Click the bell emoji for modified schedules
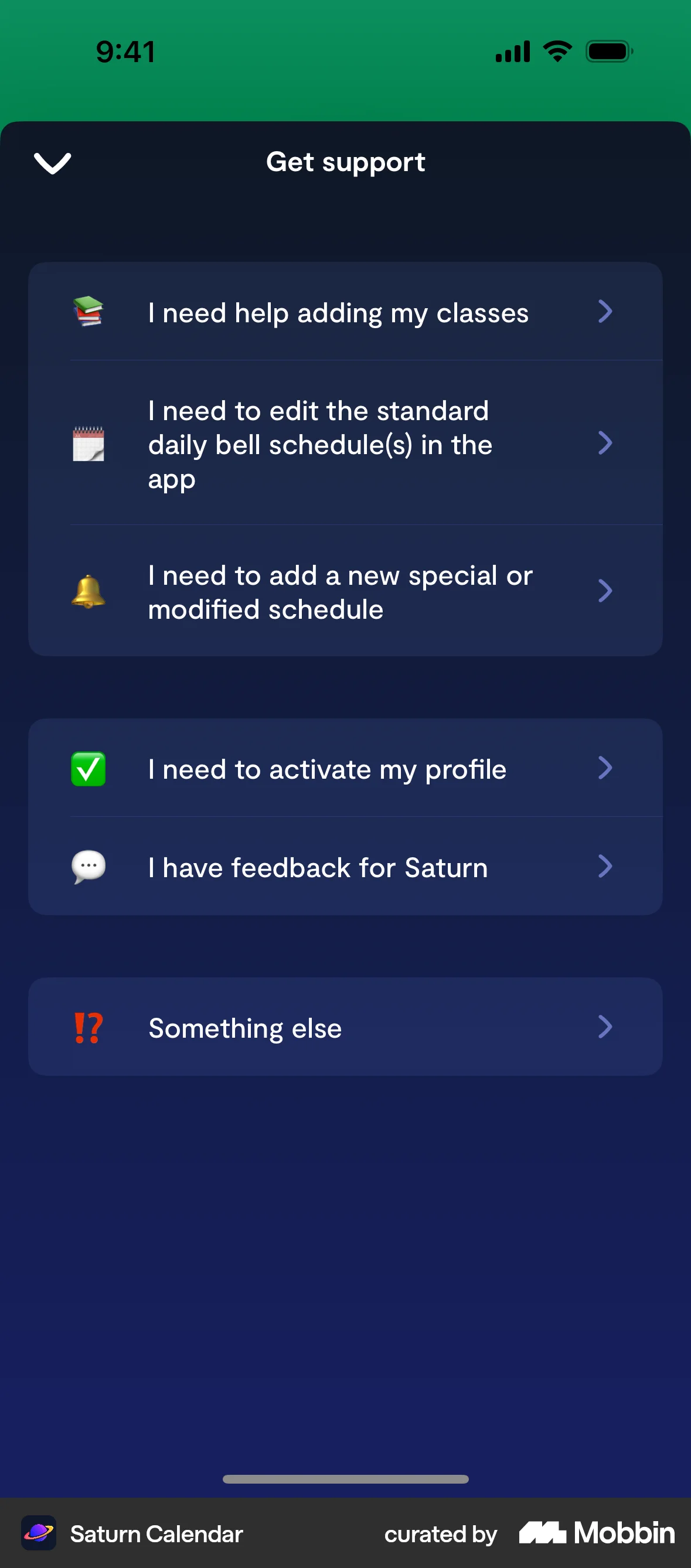The height and width of the screenshot is (1568, 691). (89, 592)
